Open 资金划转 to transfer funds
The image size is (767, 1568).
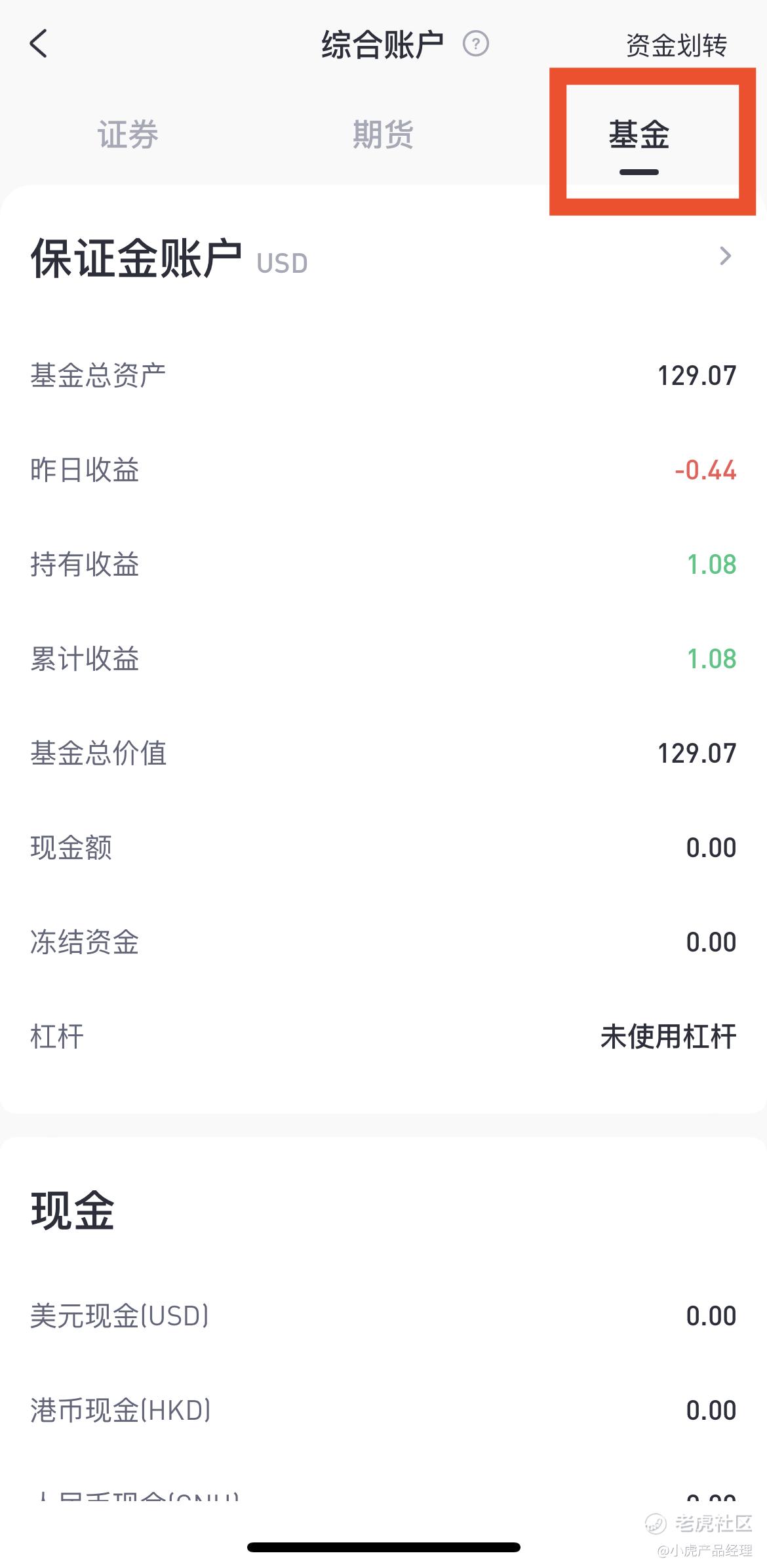(676, 46)
